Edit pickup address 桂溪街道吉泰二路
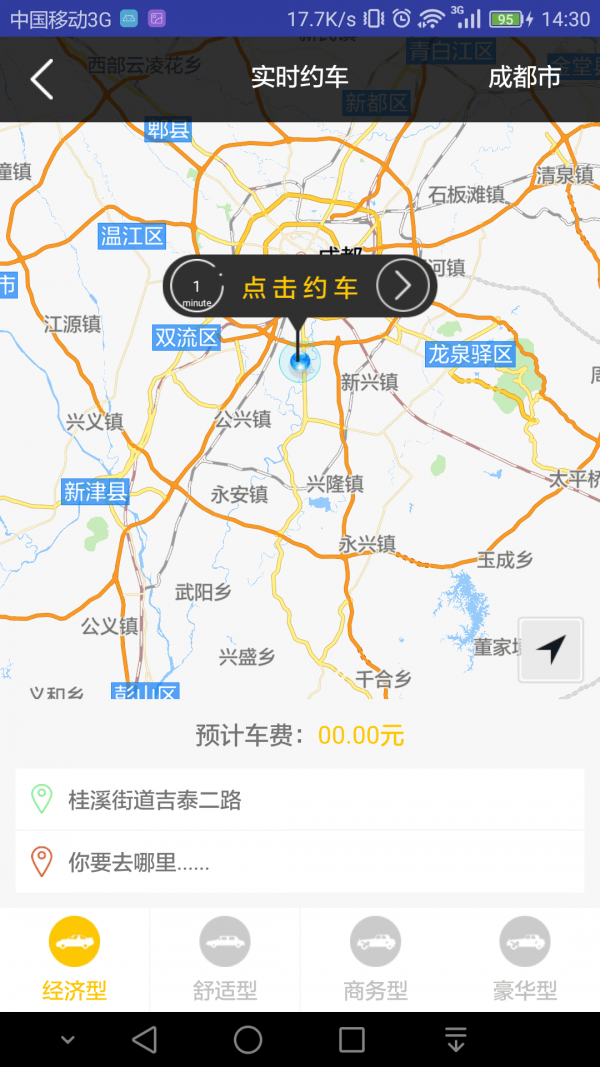 tap(300, 800)
